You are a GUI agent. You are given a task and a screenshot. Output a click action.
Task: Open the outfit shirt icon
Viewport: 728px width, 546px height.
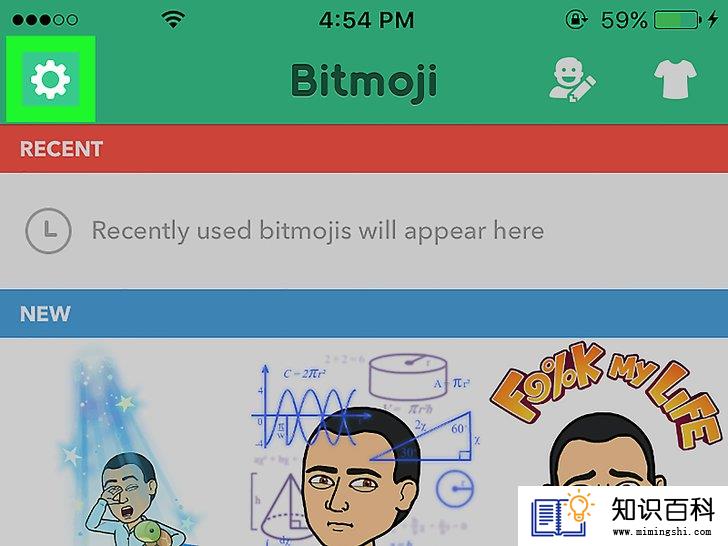(x=674, y=80)
